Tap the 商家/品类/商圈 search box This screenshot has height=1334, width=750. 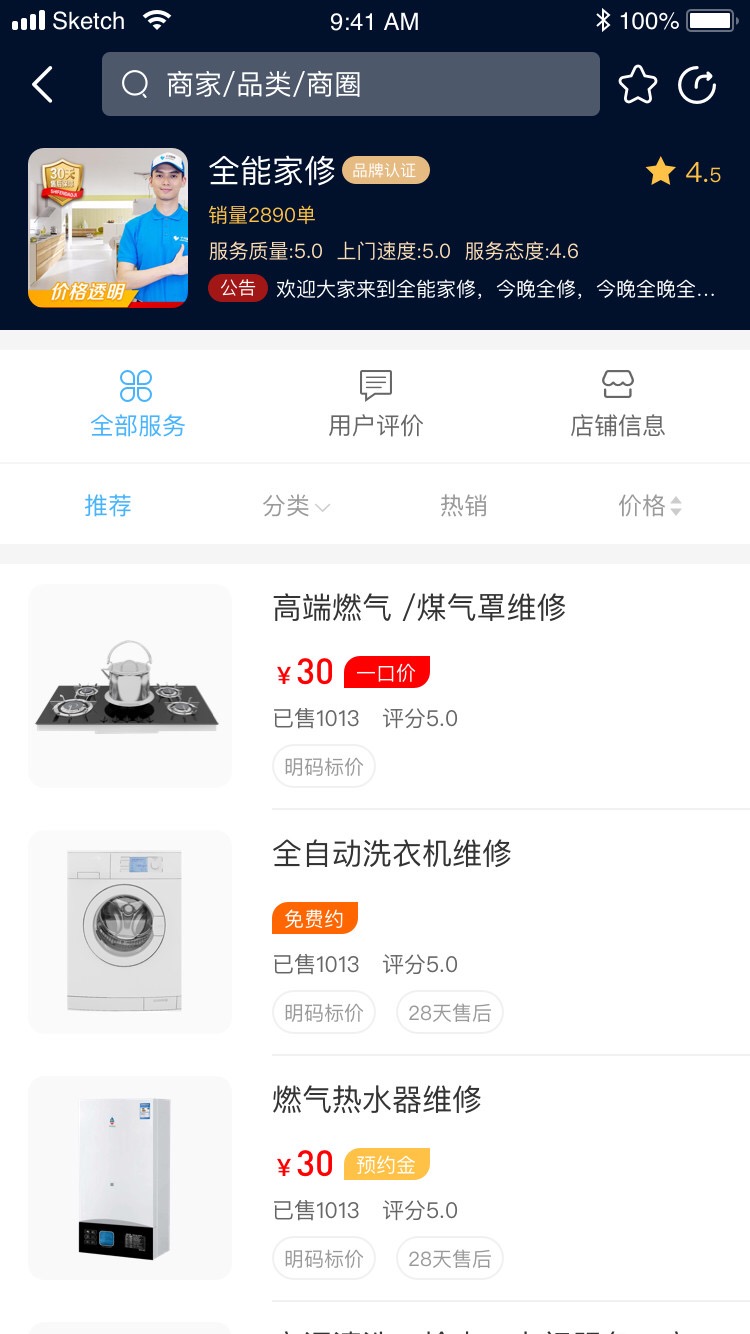350,85
